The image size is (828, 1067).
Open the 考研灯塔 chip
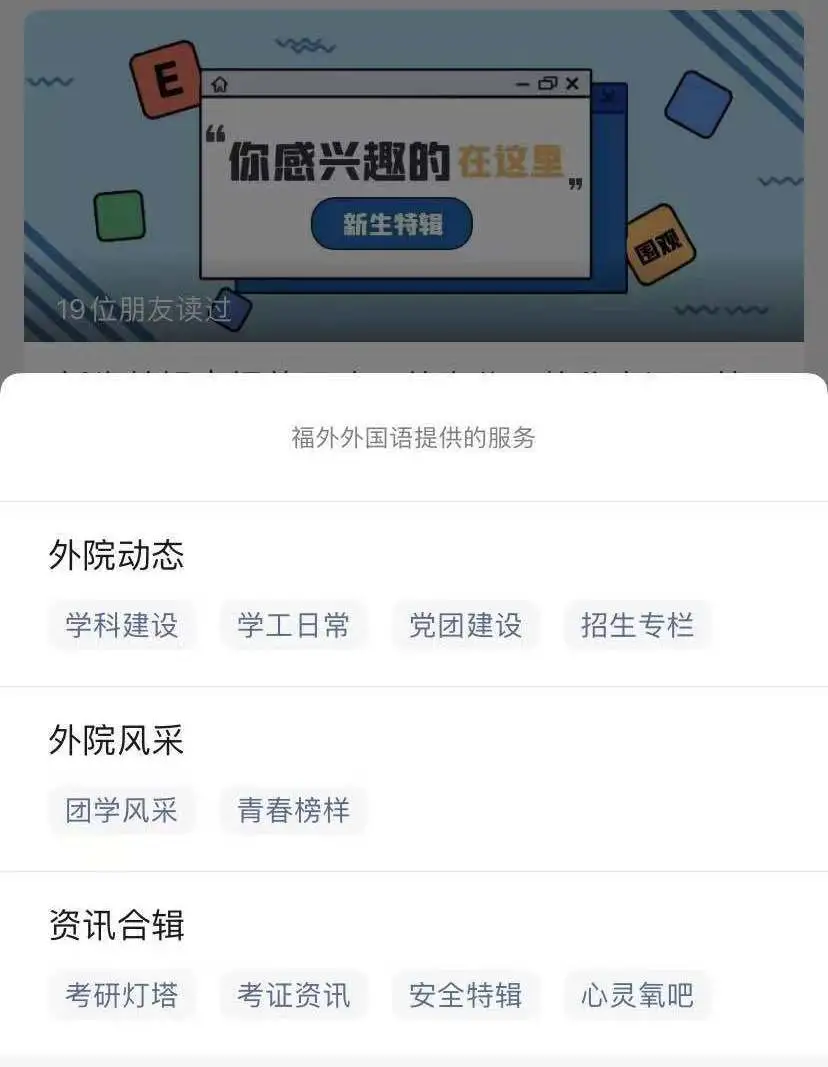point(121,995)
